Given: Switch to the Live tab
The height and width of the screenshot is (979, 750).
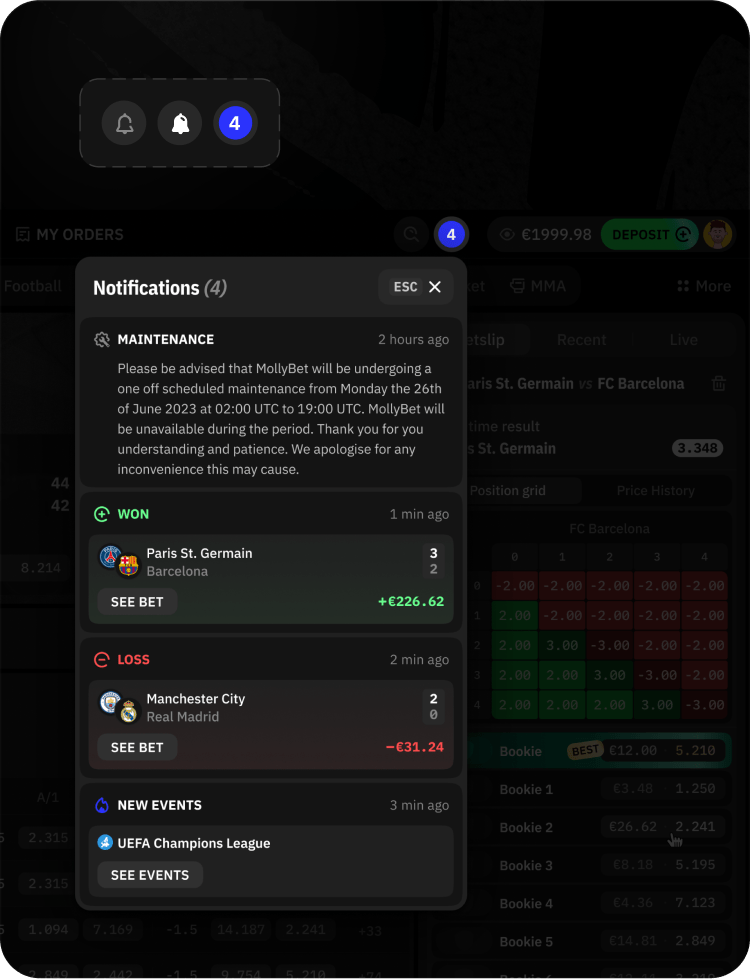Looking at the screenshot, I should tap(683, 340).
